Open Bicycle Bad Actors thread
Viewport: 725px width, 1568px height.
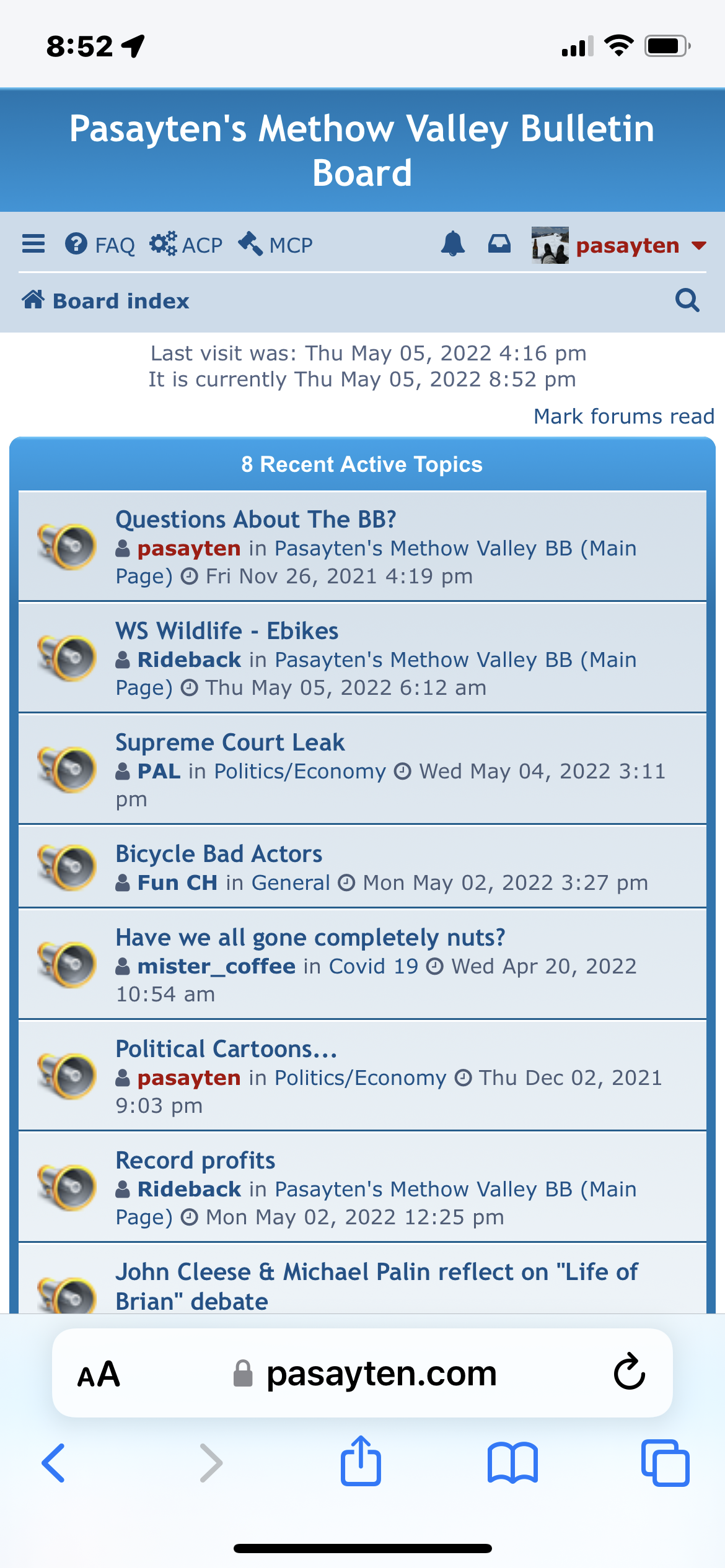click(x=219, y=854)
